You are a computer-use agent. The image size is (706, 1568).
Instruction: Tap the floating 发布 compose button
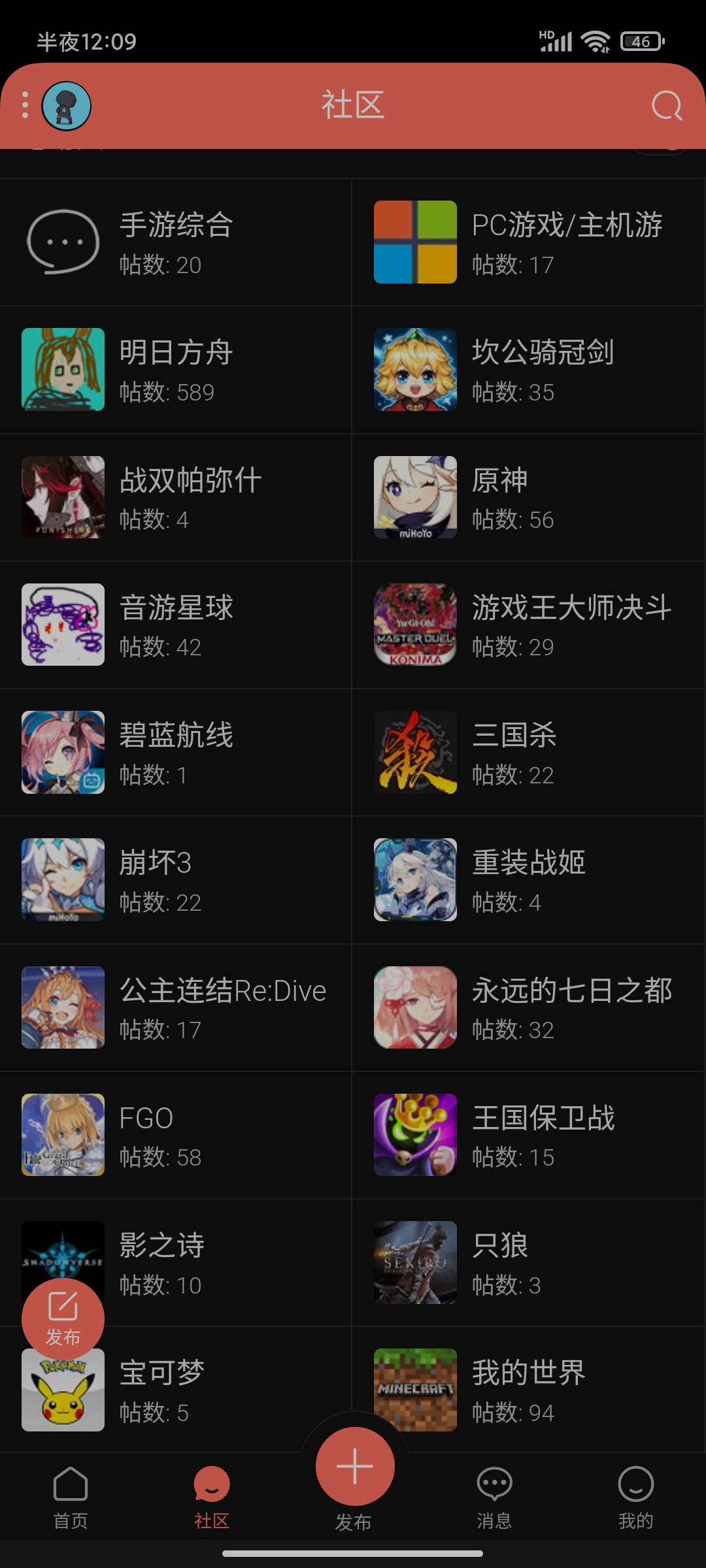coord(63,1318)
